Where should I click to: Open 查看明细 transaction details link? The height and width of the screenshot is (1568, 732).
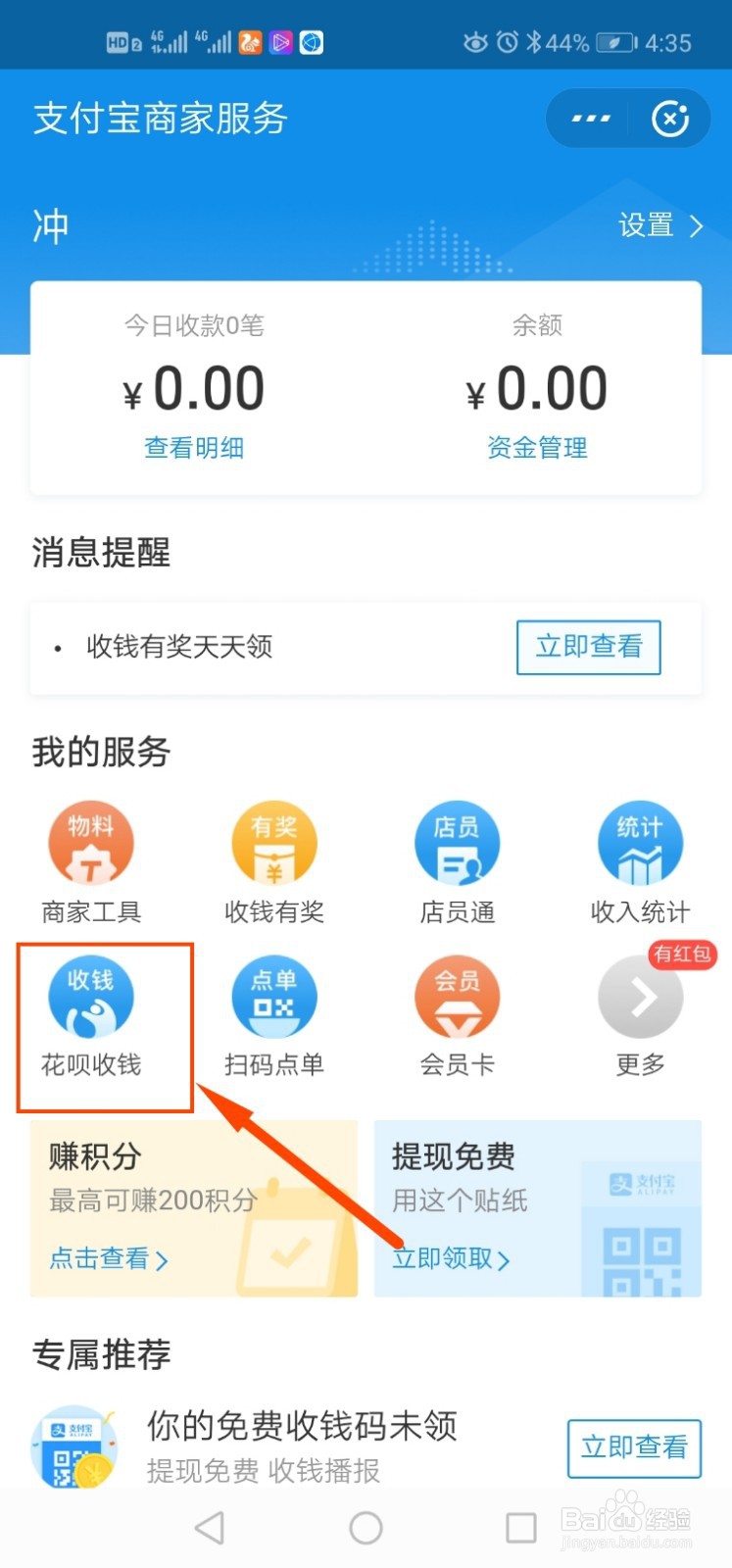click(x=194, y=448)
